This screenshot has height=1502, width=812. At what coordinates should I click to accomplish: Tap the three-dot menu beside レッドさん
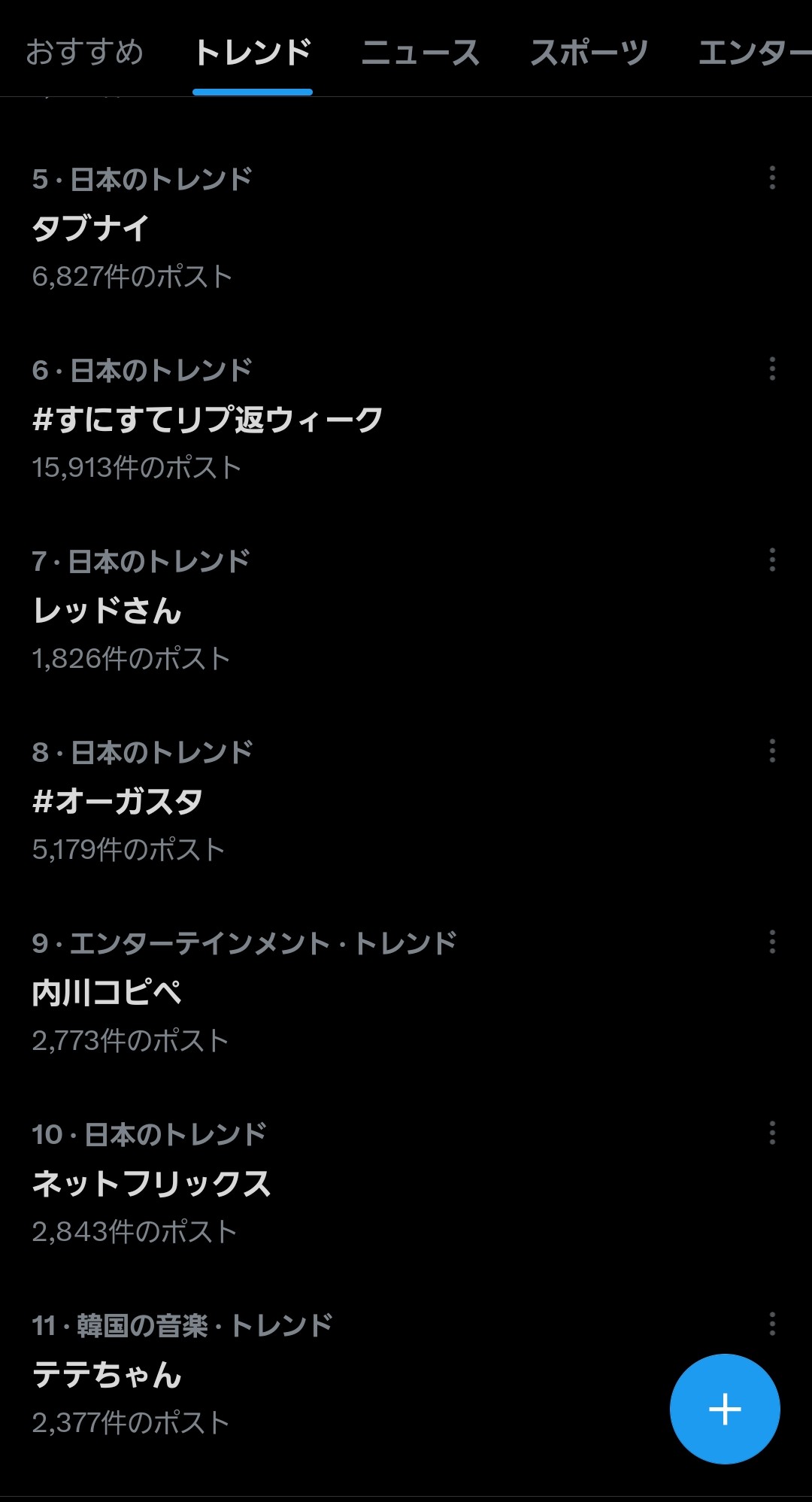[x=772, y=560]
